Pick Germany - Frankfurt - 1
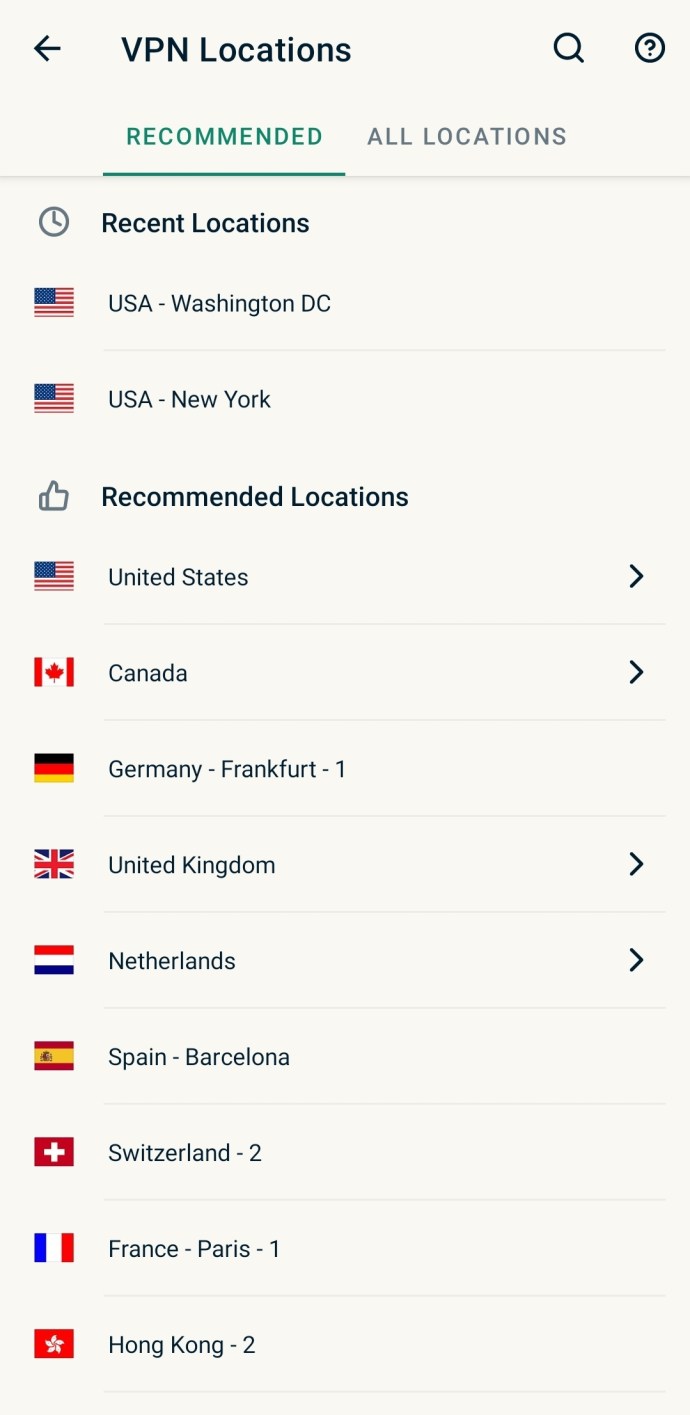The image size is (690, 1415). coord(345,769)
